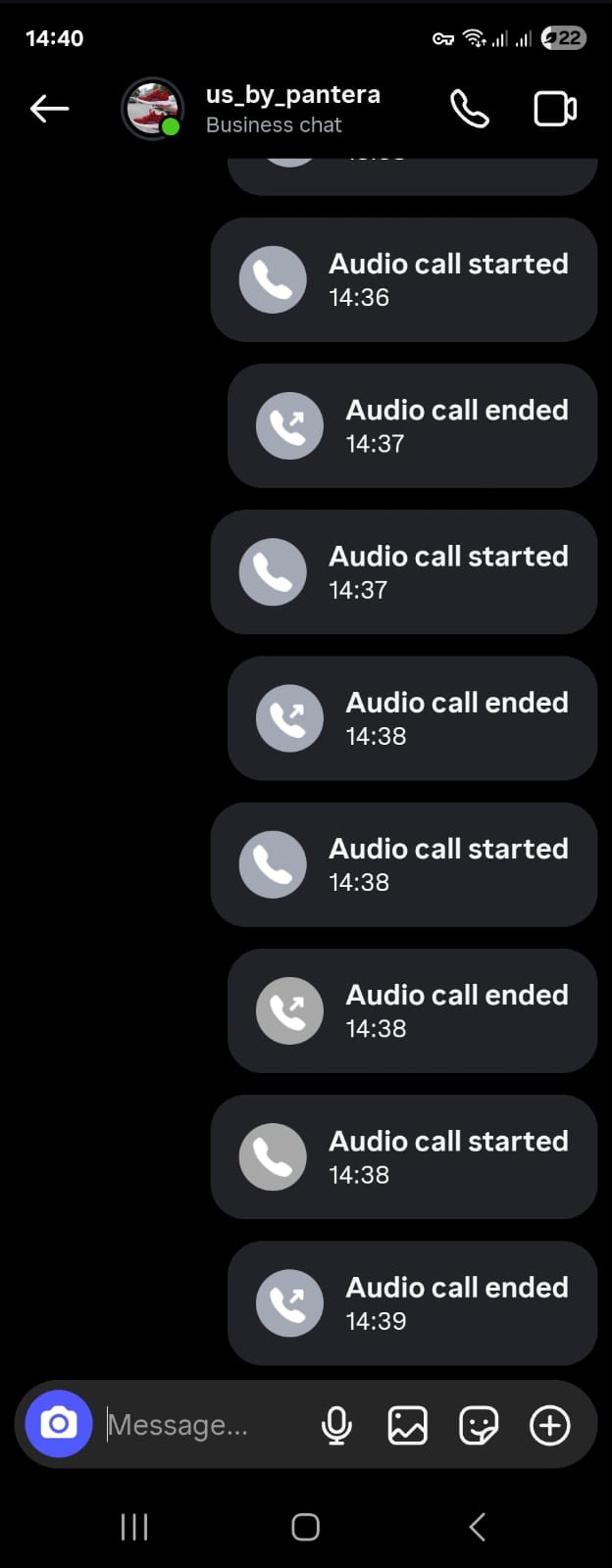Focus the Message text field

(x=196, y=1425)
